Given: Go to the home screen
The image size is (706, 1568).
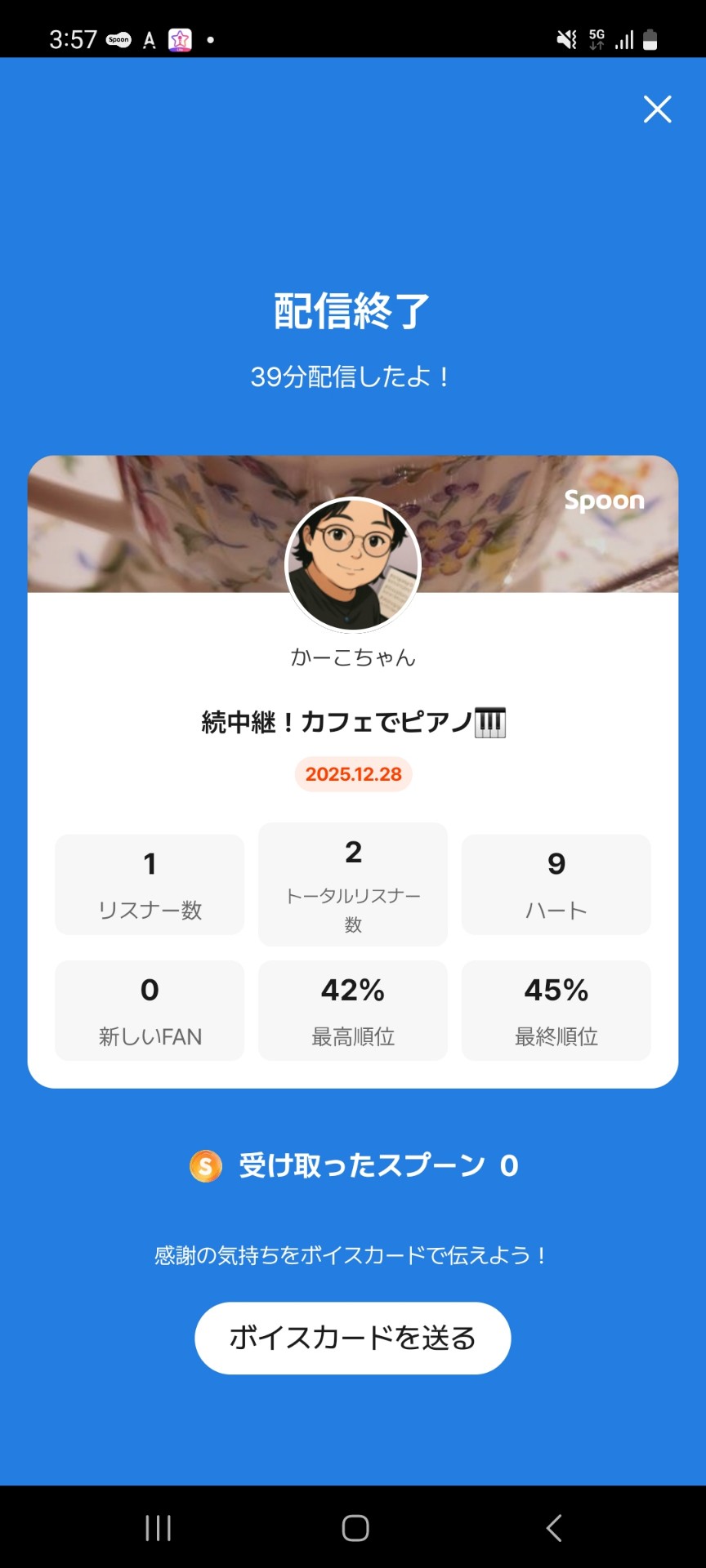Looking at the screenshot, I should coord(355,1527).
